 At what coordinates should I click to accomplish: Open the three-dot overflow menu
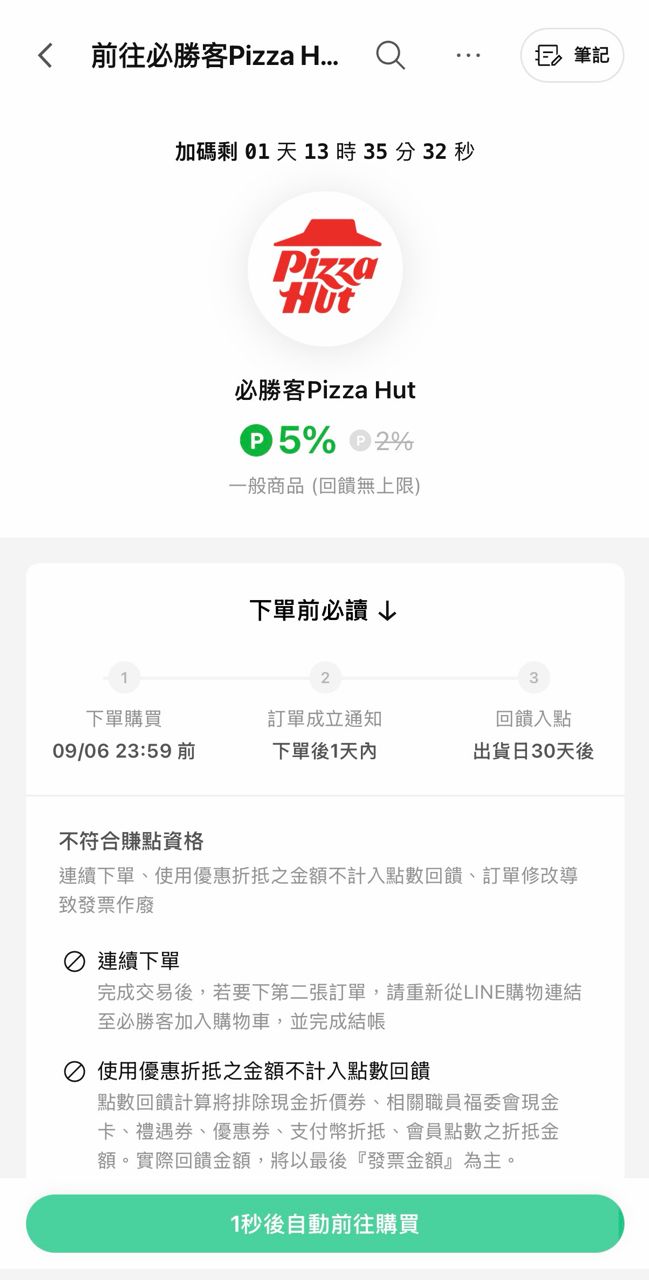point(468,55)
